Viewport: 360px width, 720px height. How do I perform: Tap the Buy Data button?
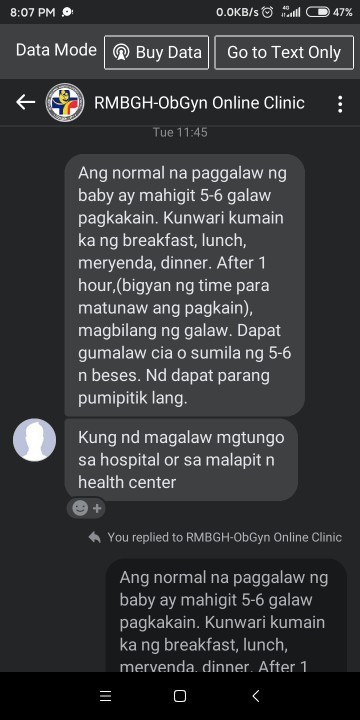[157, 52]
